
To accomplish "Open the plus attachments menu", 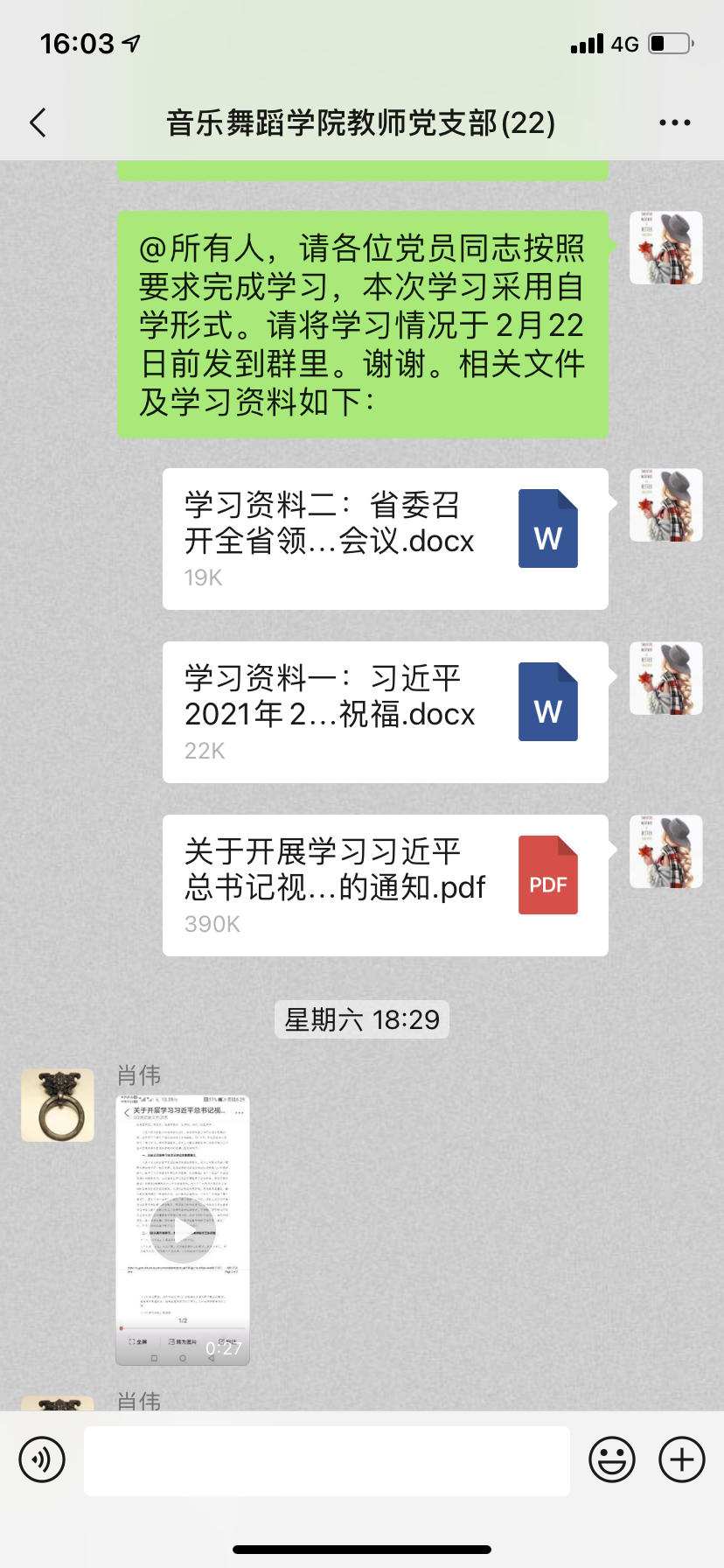I will coord(682,1459).
